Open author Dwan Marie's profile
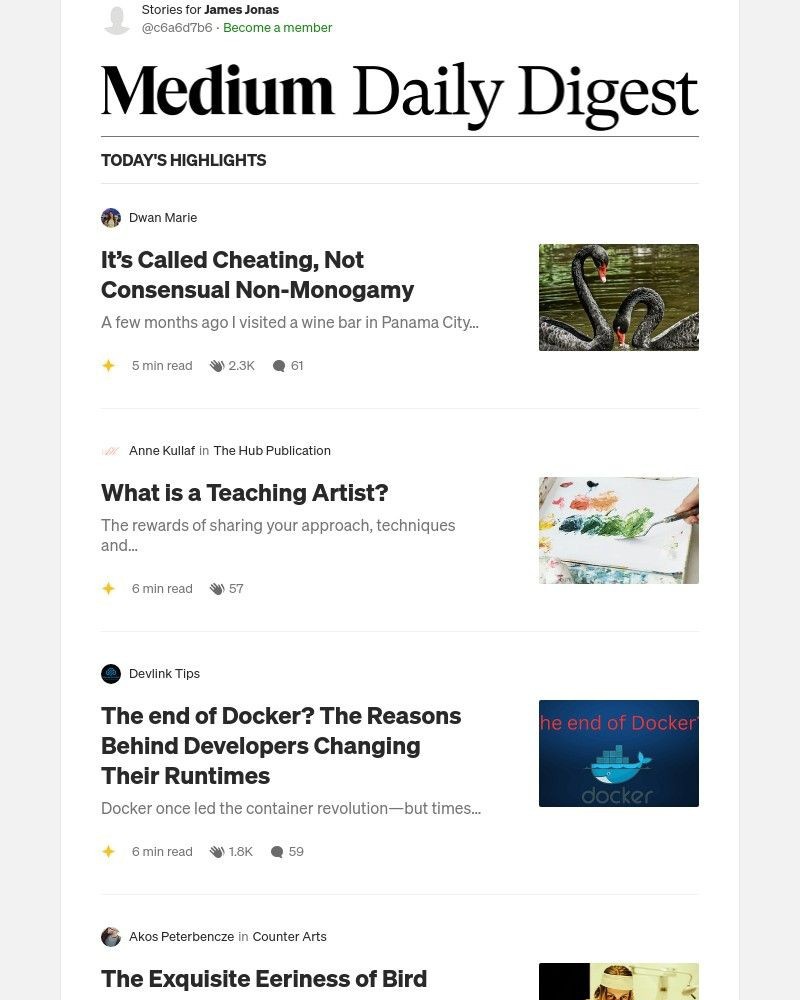This screenshot has width=800, height=1000. click(162, 218)
